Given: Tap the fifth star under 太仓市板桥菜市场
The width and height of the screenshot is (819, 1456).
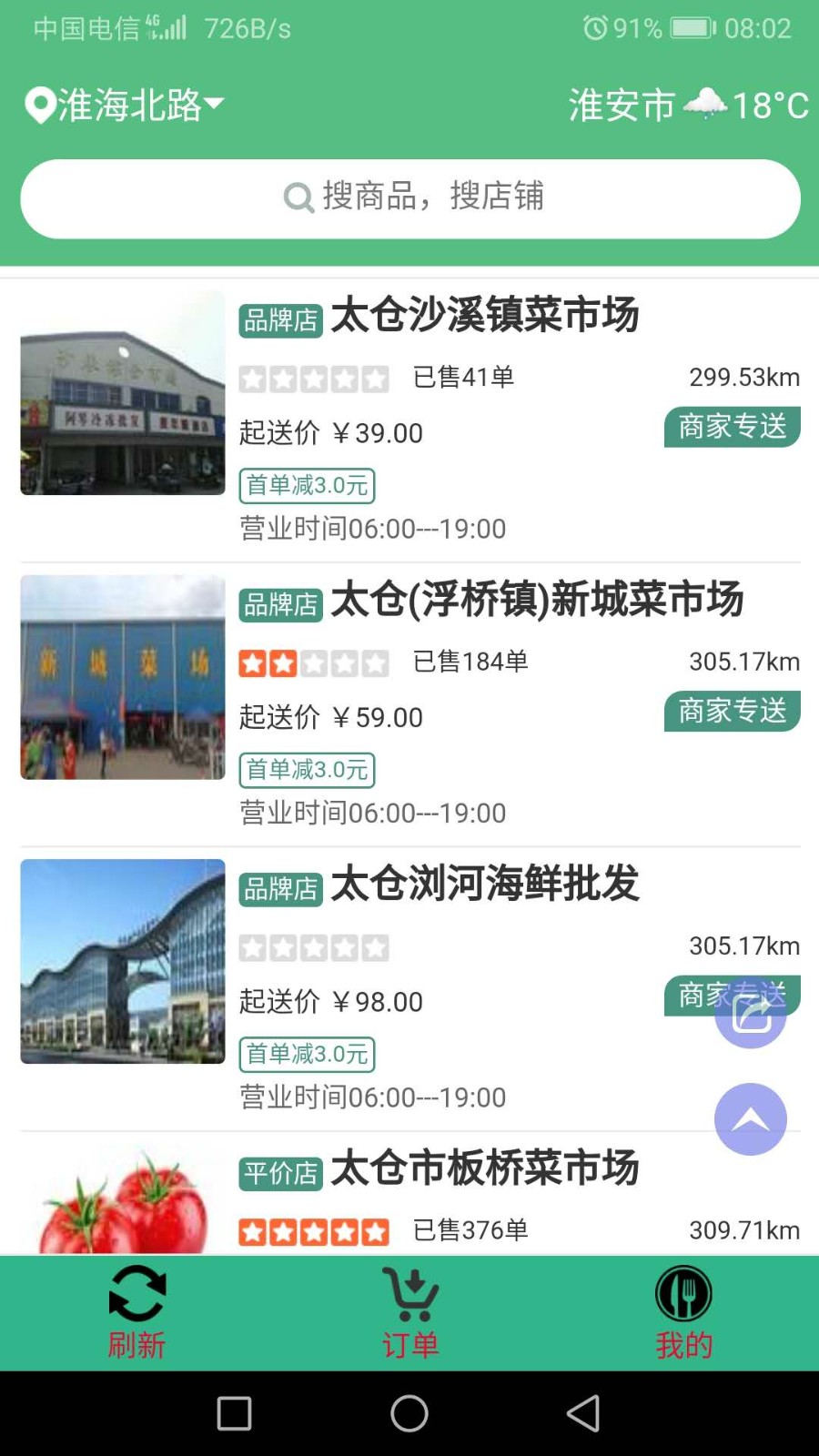Looking at the screenshot, I should click(x=373, y=1231).
